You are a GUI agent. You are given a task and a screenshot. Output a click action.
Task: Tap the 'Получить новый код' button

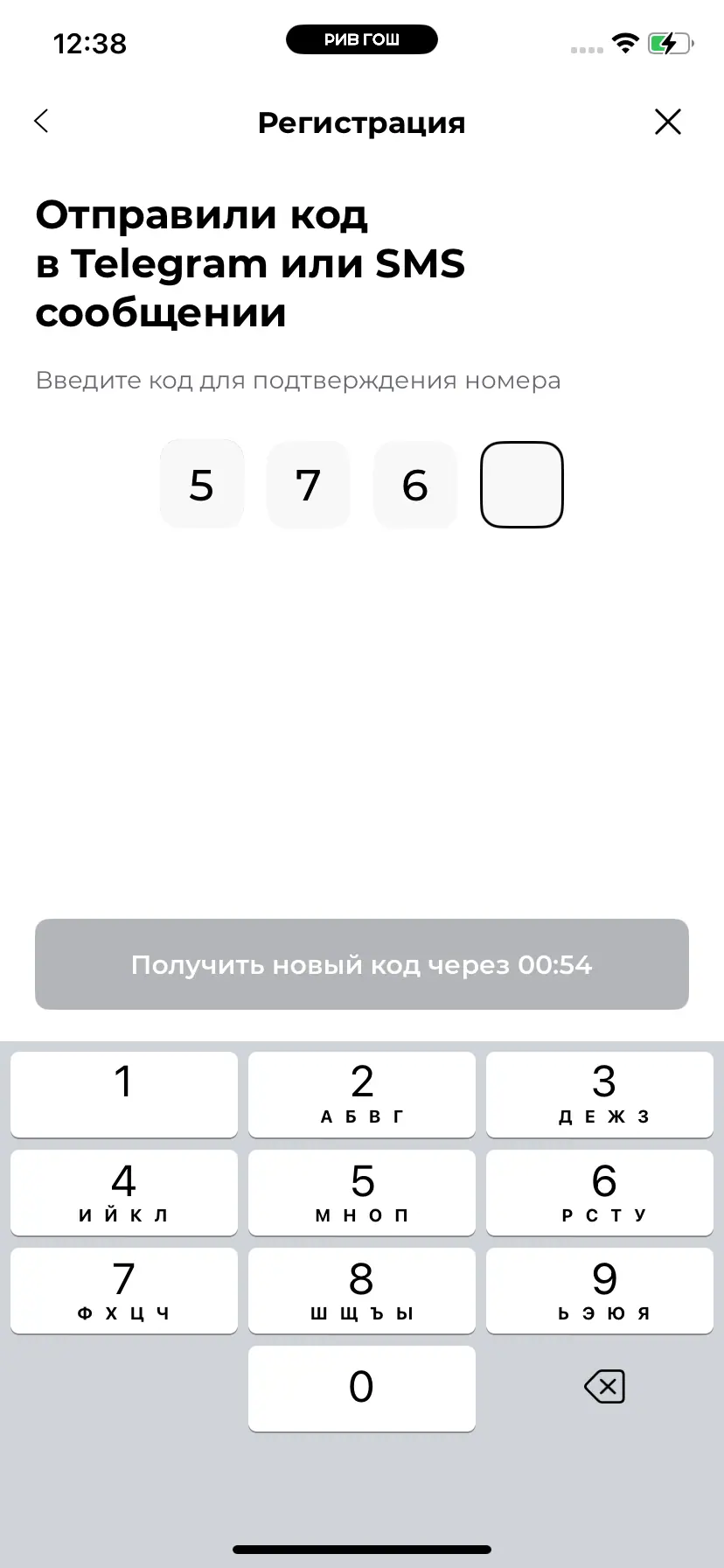coord(362,964)
